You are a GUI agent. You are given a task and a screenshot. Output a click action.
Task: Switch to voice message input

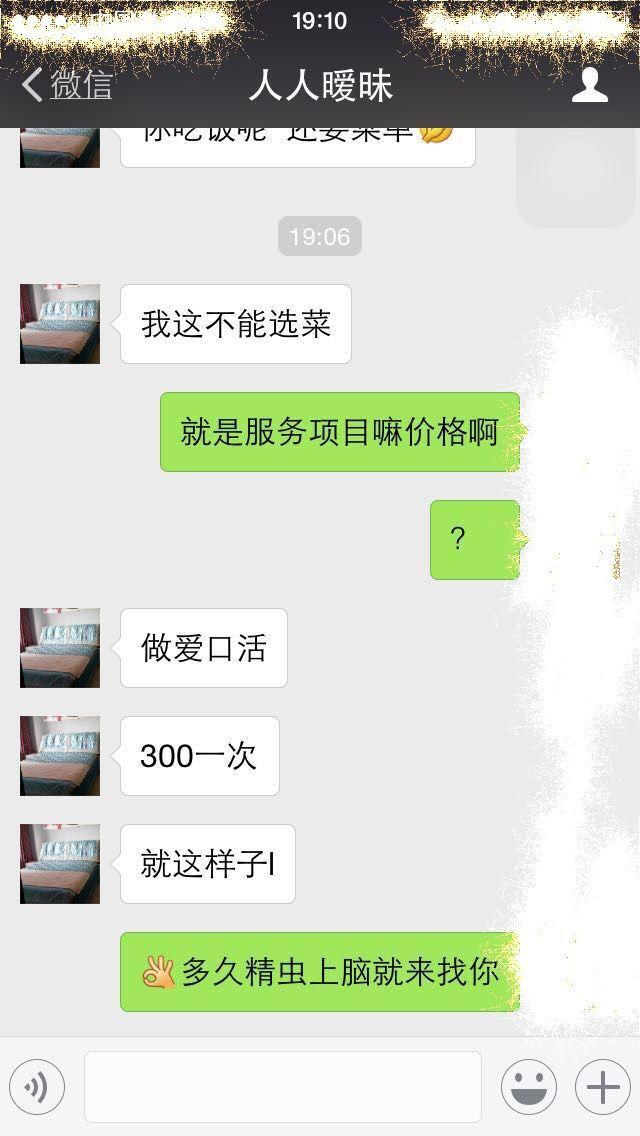pyautogui.click(x=37, y=1087)
